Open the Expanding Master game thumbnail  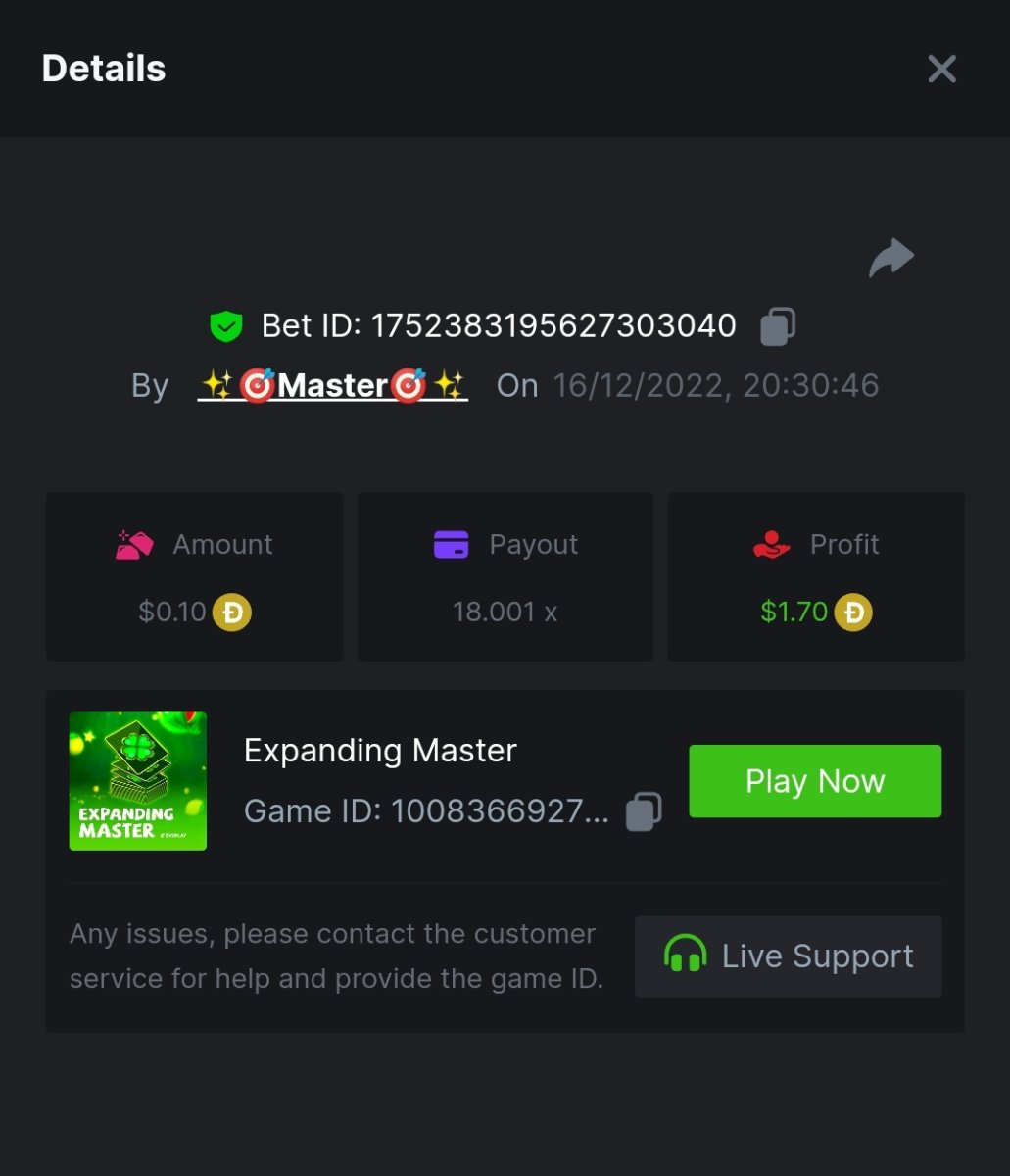pos(138,781)
